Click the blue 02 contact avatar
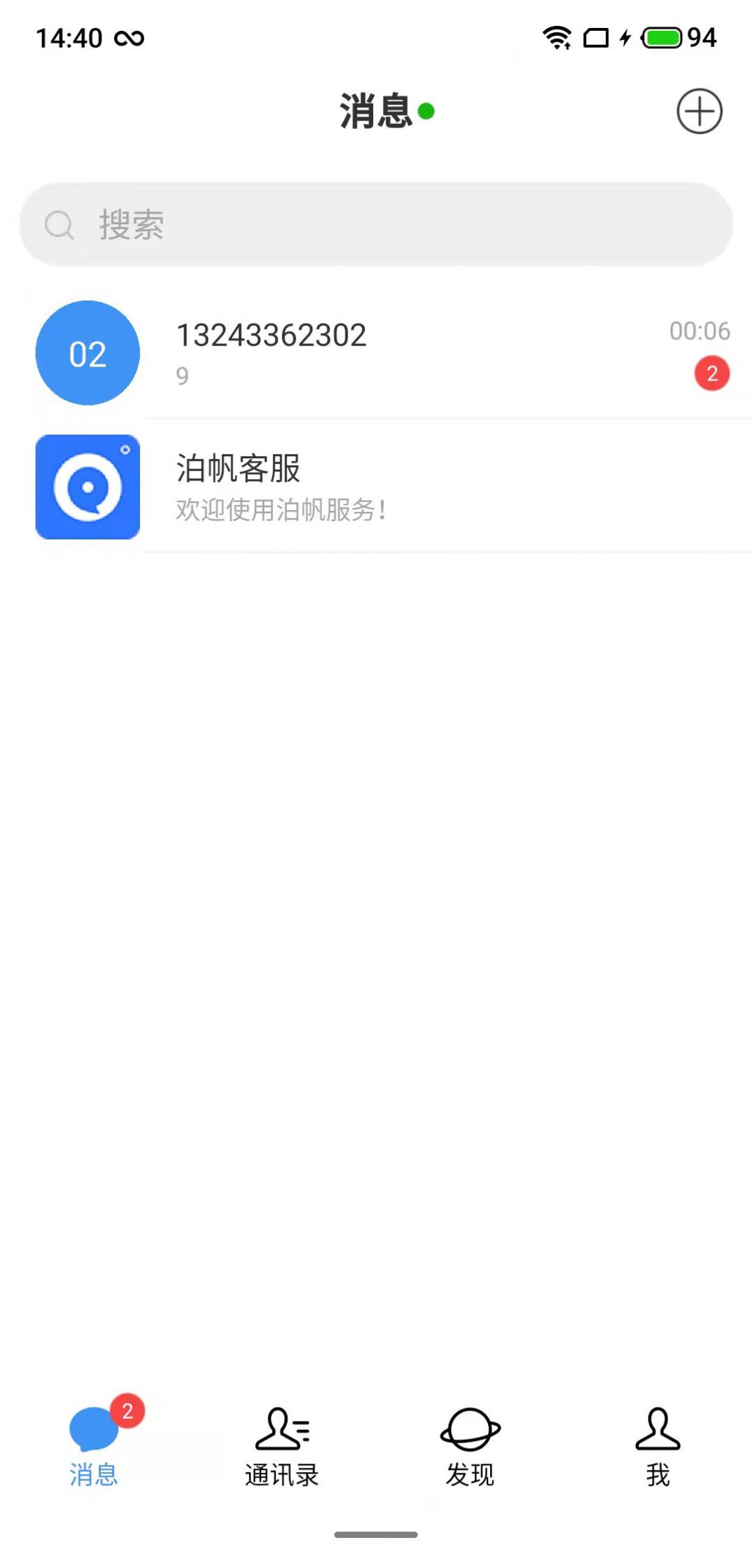752x1568 pixels. [x=87, y=352]
